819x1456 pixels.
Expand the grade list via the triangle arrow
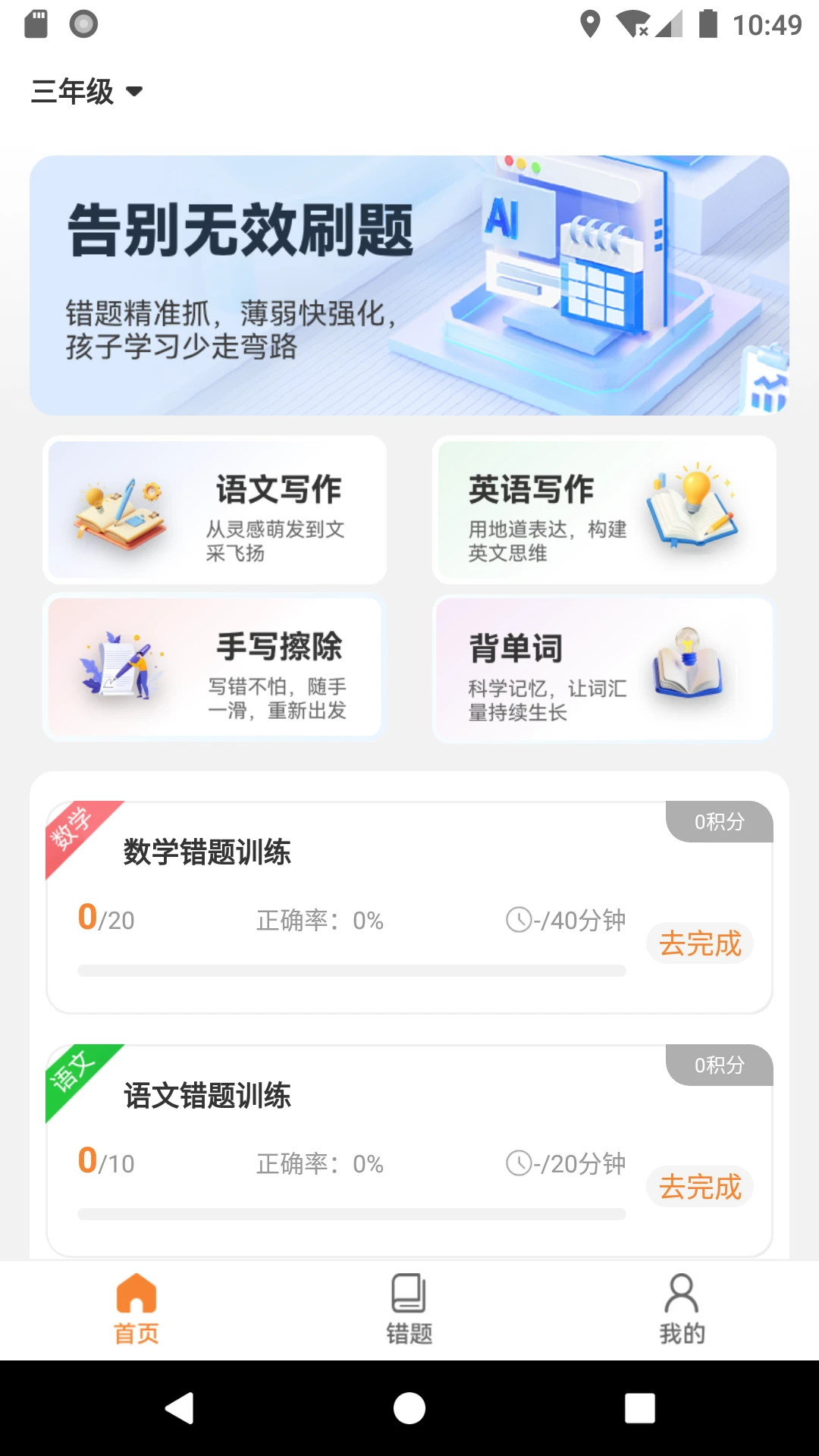point(134,93)
